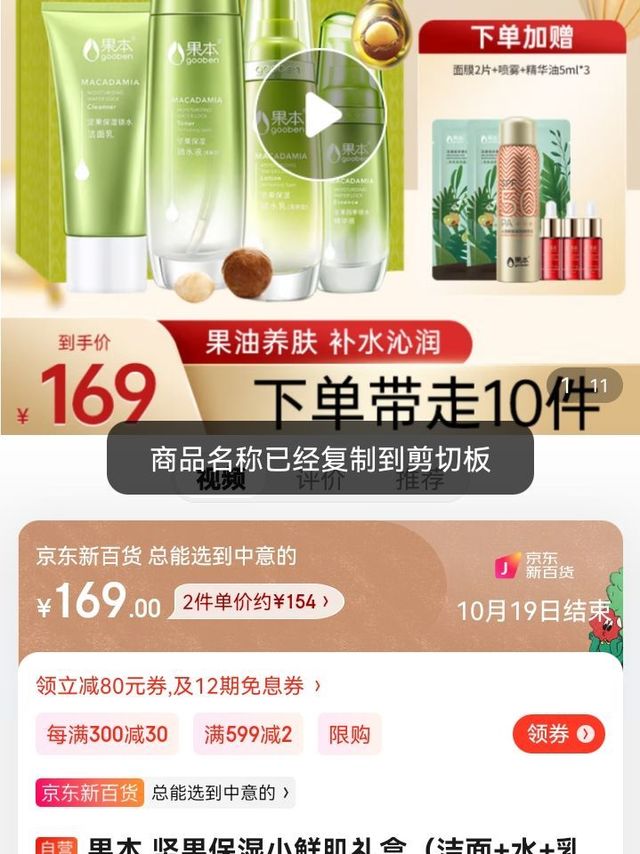The width and height of the screenshot is (640, 854).
Task: Tap the 限购 chip
Action: (349, 734)
